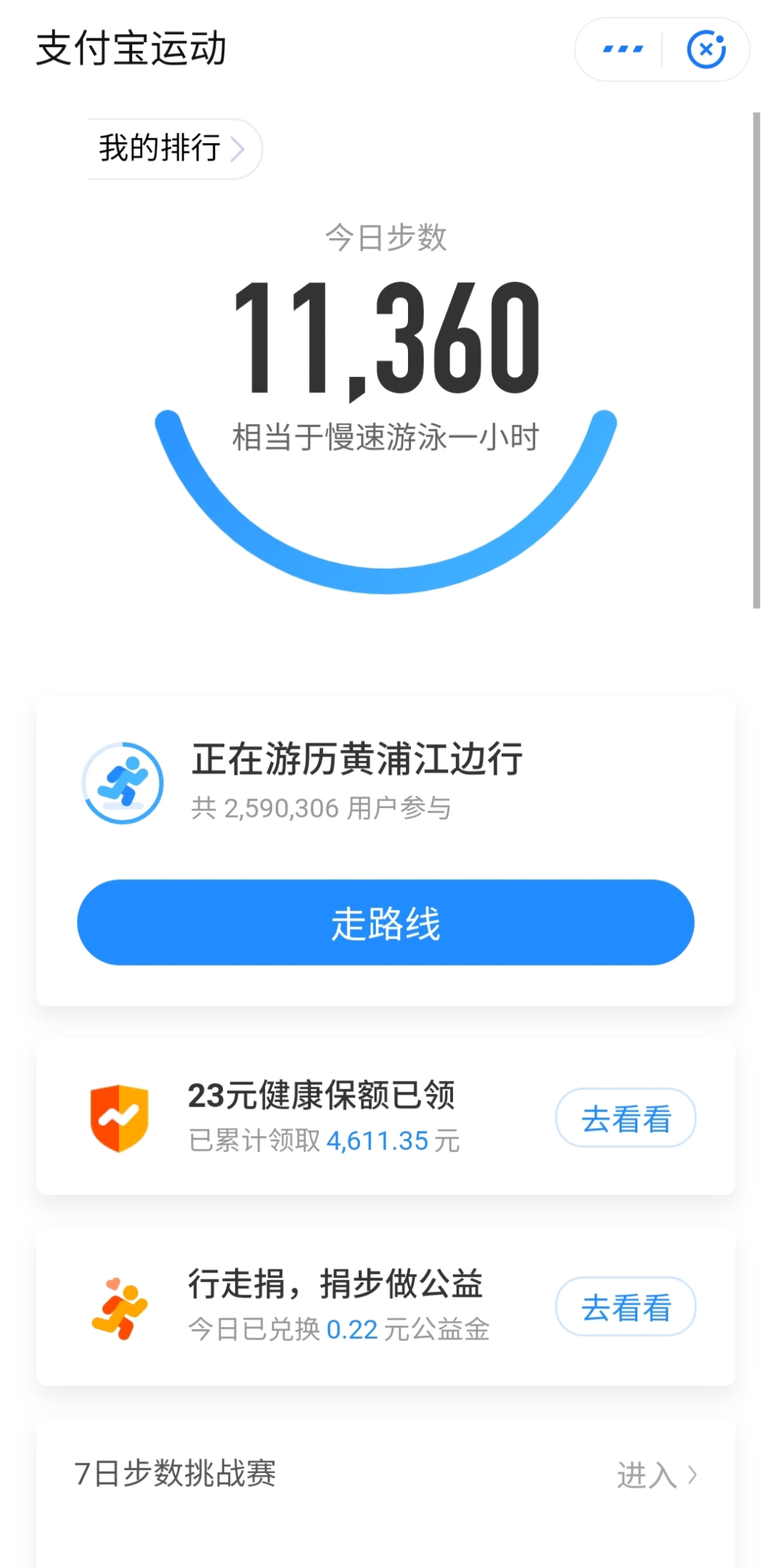The width and height of the screenshot is (771, 1568).
Task: Enter the 7日步数挑战赛
Action: click(656, 1474)
